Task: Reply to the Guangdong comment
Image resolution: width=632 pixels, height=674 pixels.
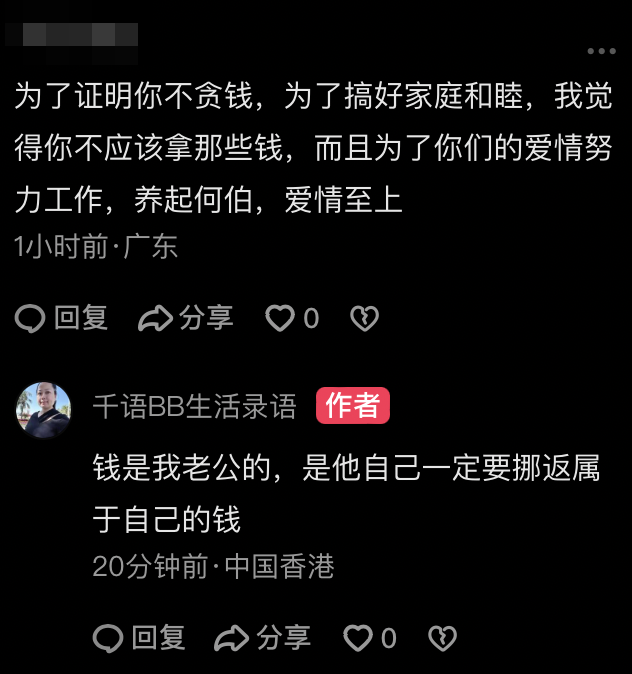Action: click(62, 319)
